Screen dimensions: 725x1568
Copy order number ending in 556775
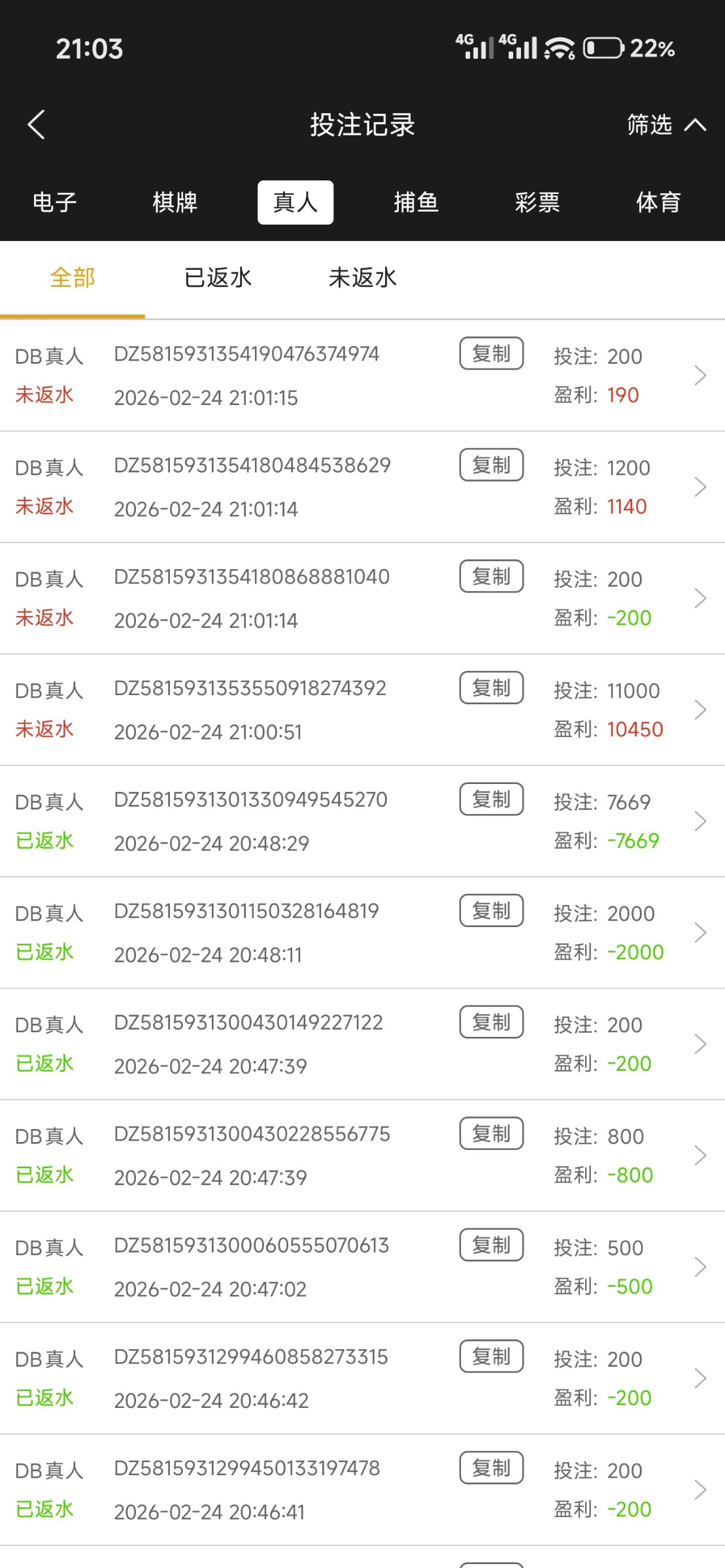491,1134
